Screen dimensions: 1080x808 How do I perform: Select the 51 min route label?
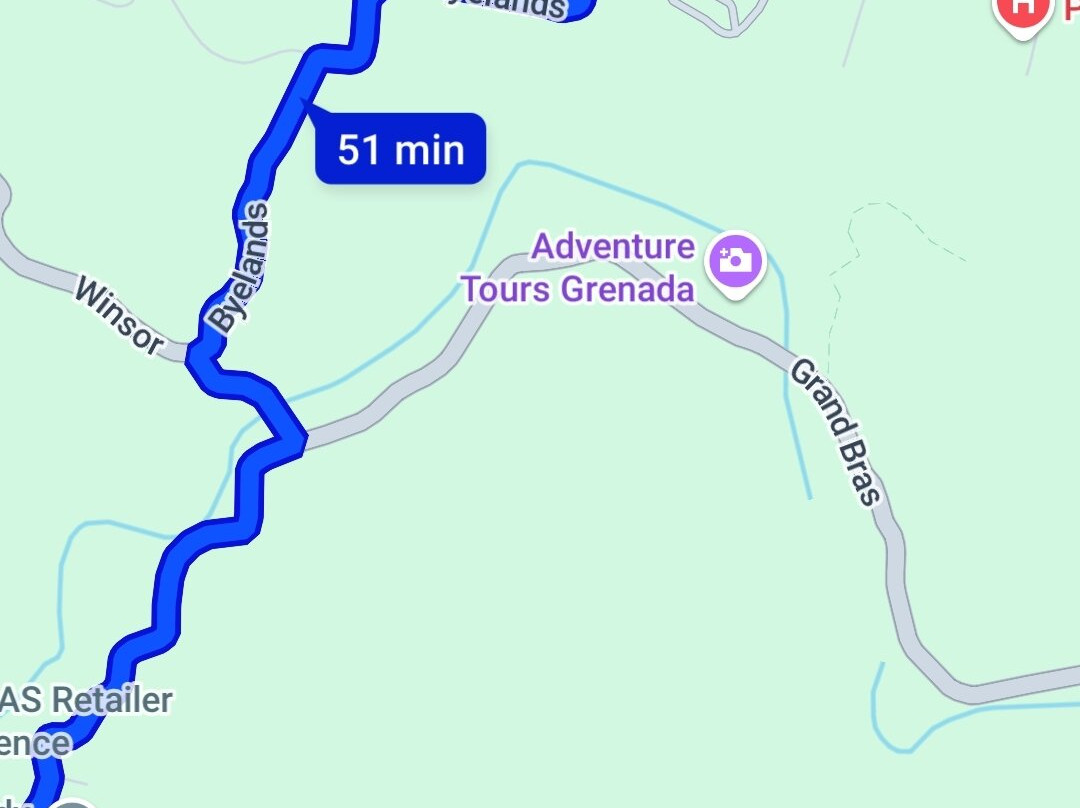[x=400, y=150]
